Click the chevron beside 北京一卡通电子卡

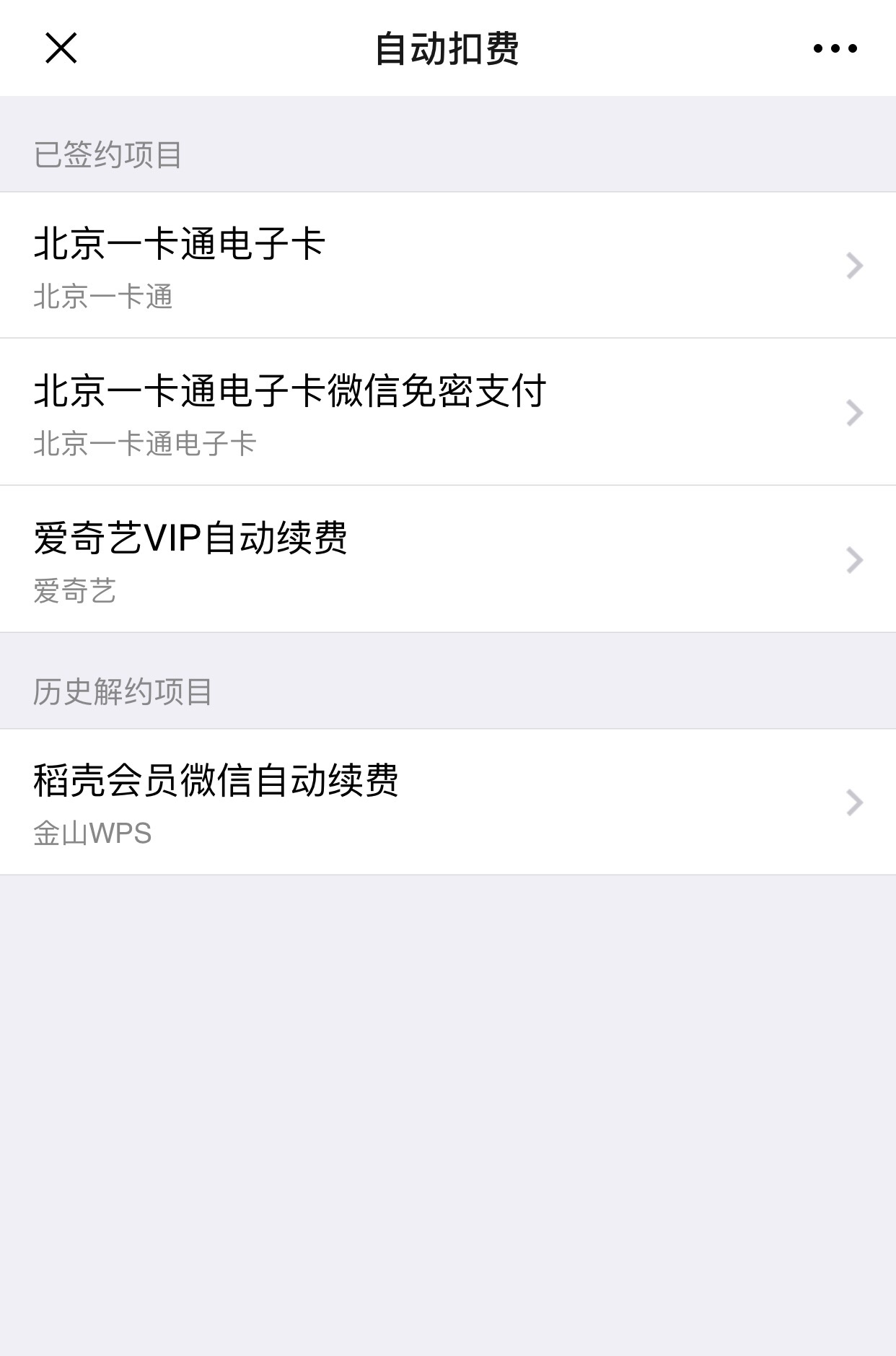click(x=854, y=266)
